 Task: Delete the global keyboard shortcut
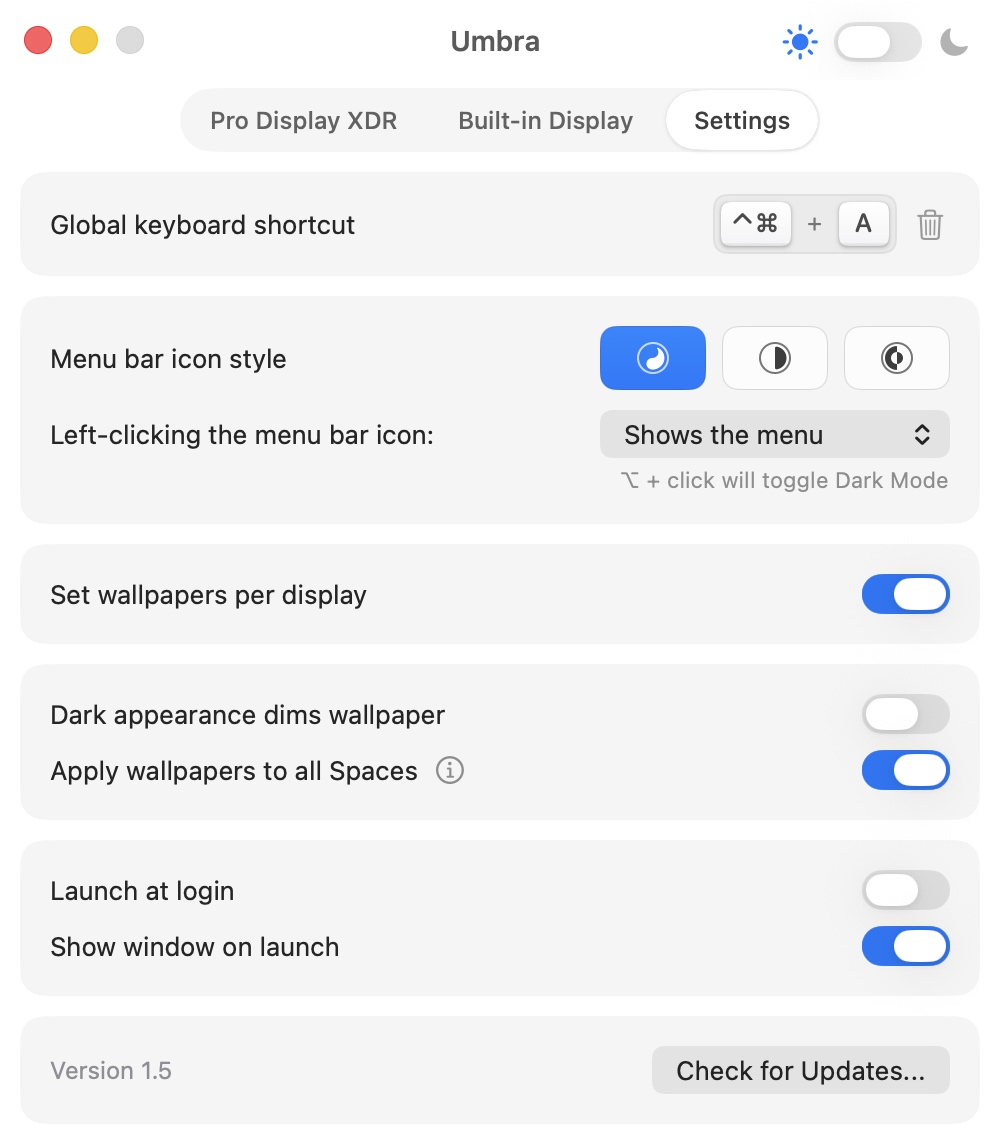(x=930, y=225)
